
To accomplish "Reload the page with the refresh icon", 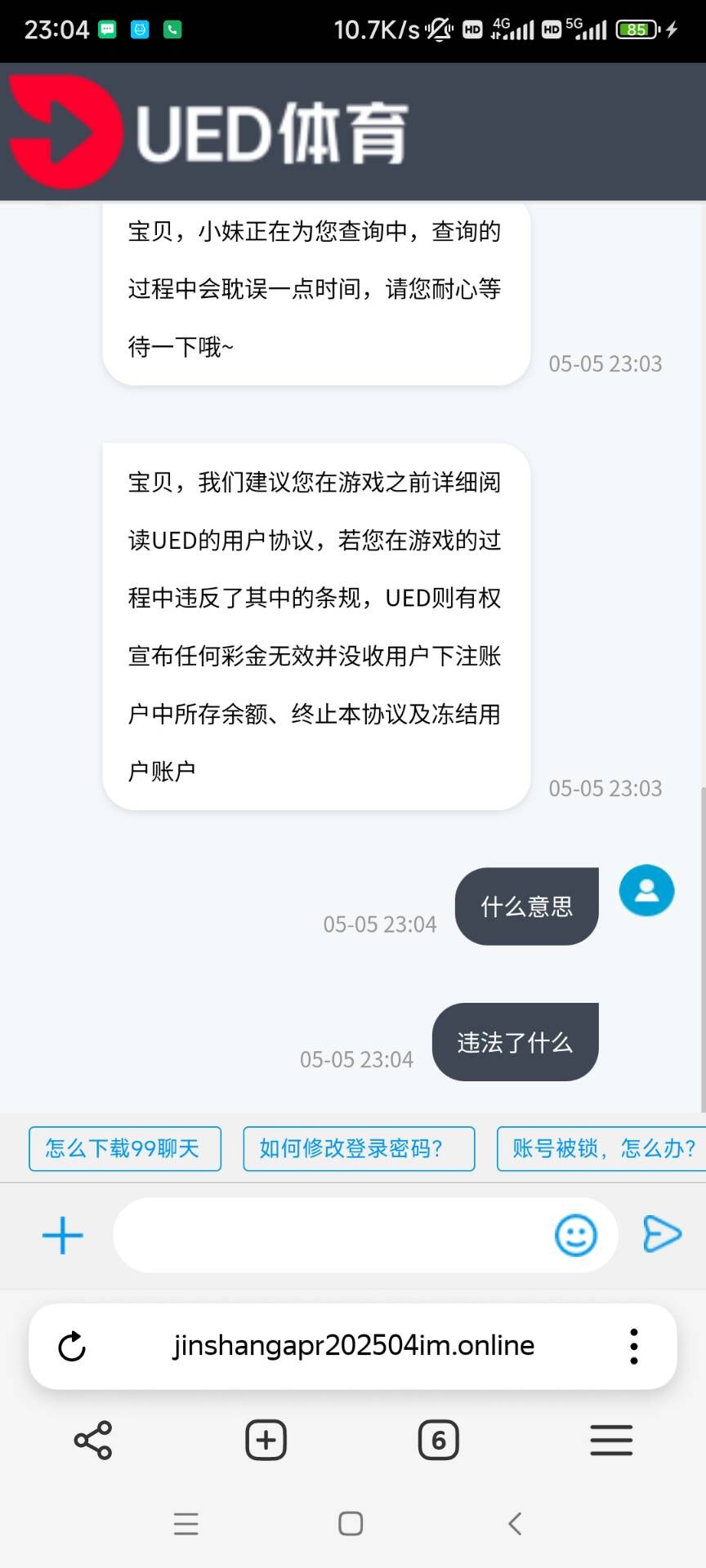I will click(72, 1346).
